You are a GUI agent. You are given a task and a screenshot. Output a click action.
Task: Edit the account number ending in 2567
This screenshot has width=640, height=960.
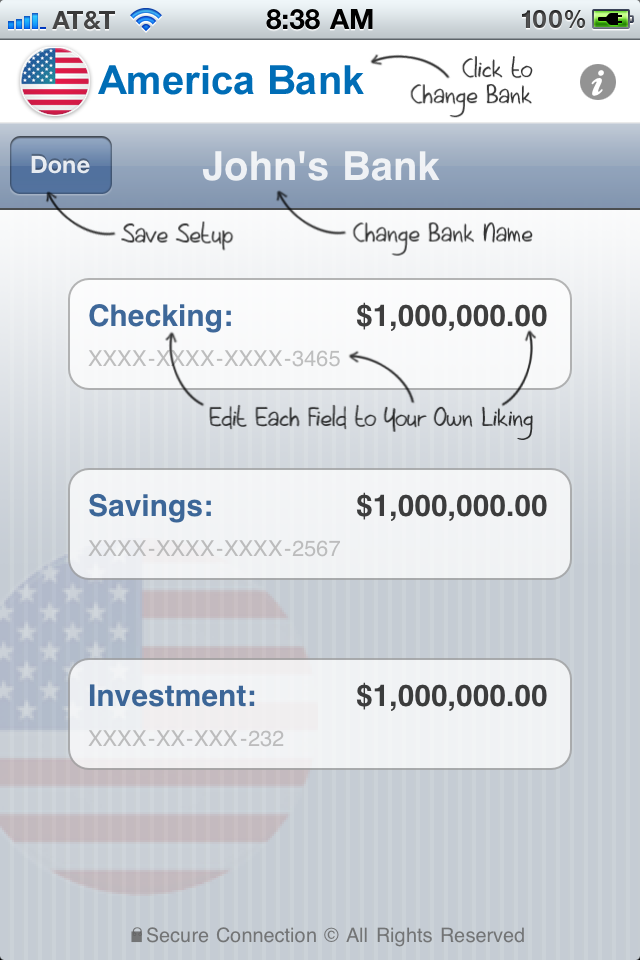tap(214, 548)
